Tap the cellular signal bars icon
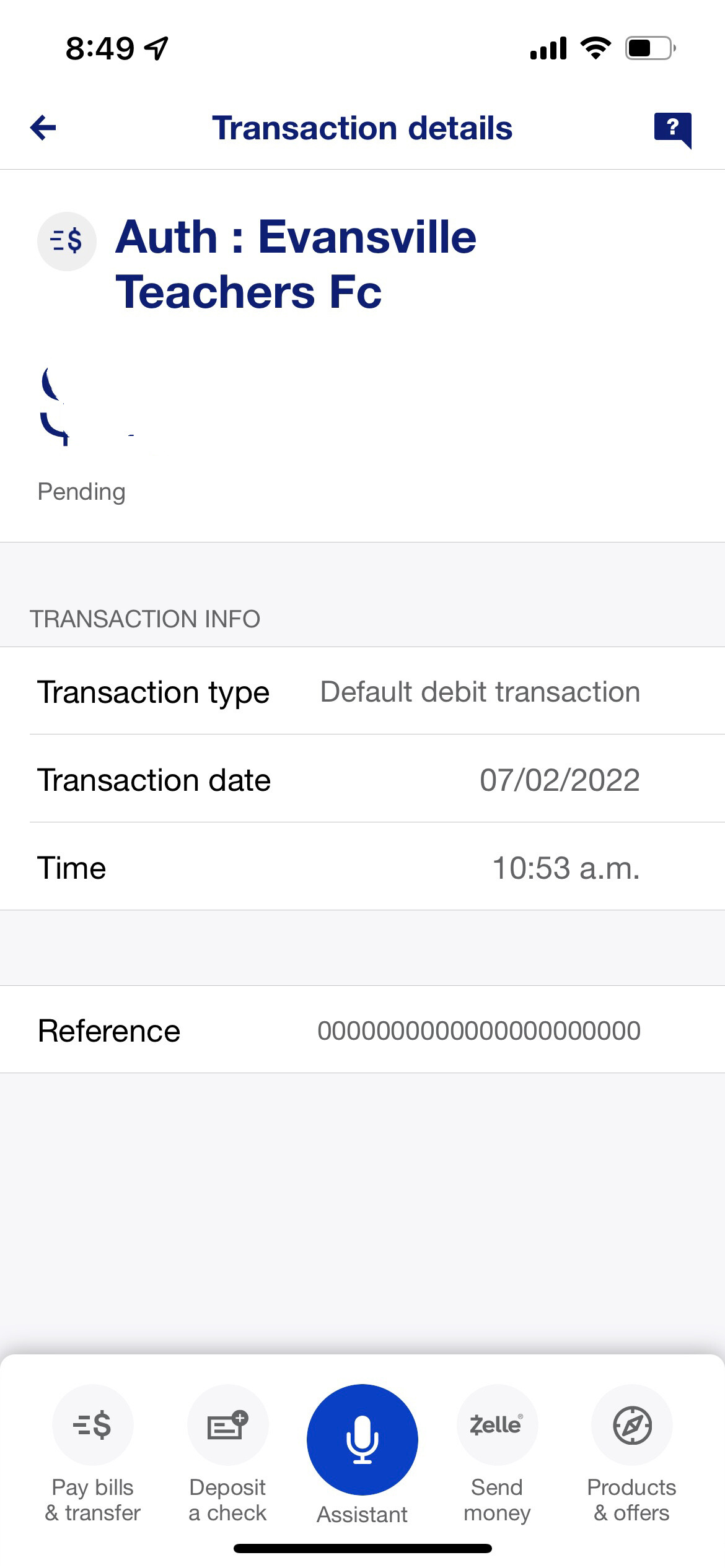725x1568 pixels. point(549,48)
